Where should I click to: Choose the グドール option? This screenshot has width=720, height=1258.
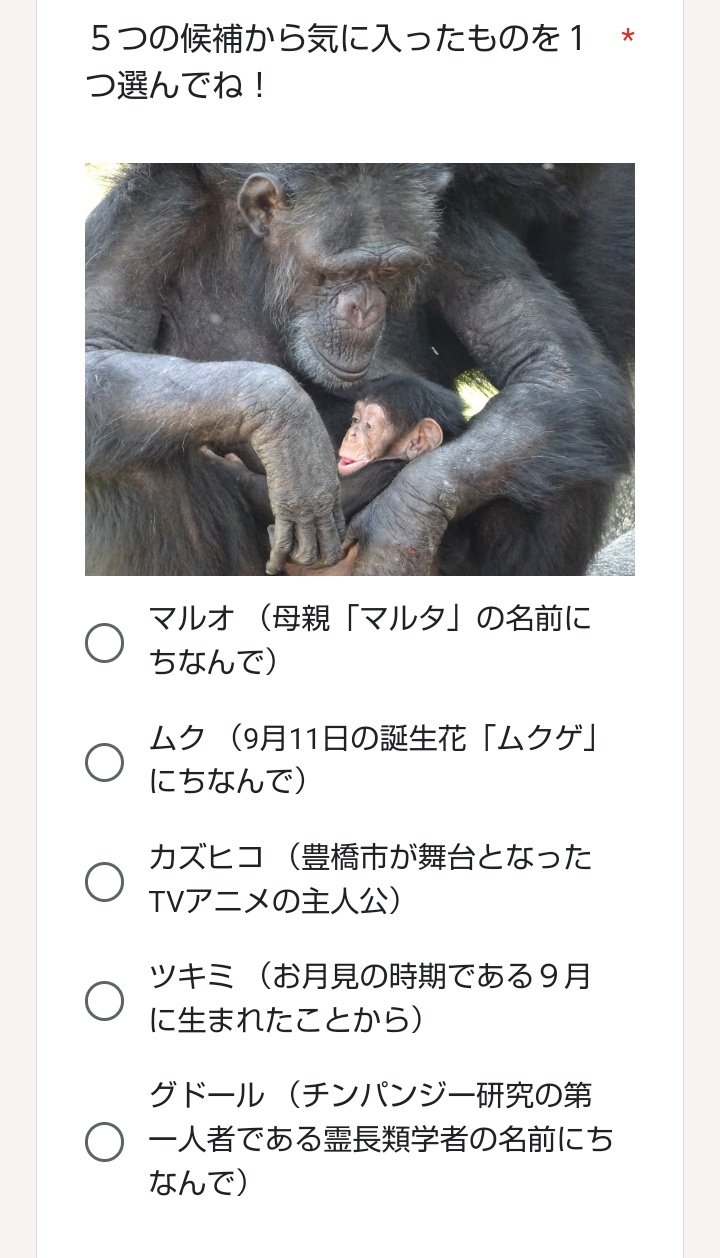tap(104, 1141)
